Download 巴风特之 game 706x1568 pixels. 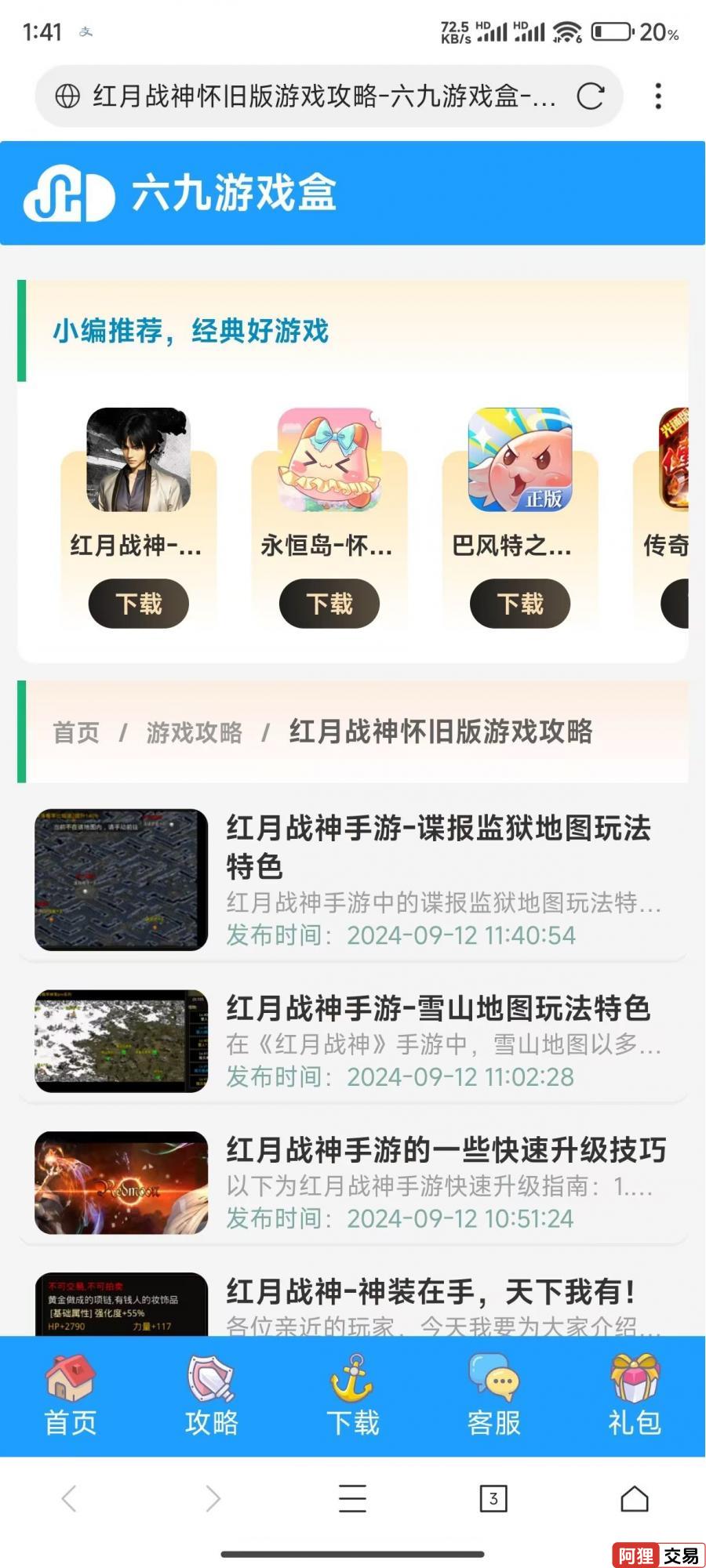click(519, 604)
